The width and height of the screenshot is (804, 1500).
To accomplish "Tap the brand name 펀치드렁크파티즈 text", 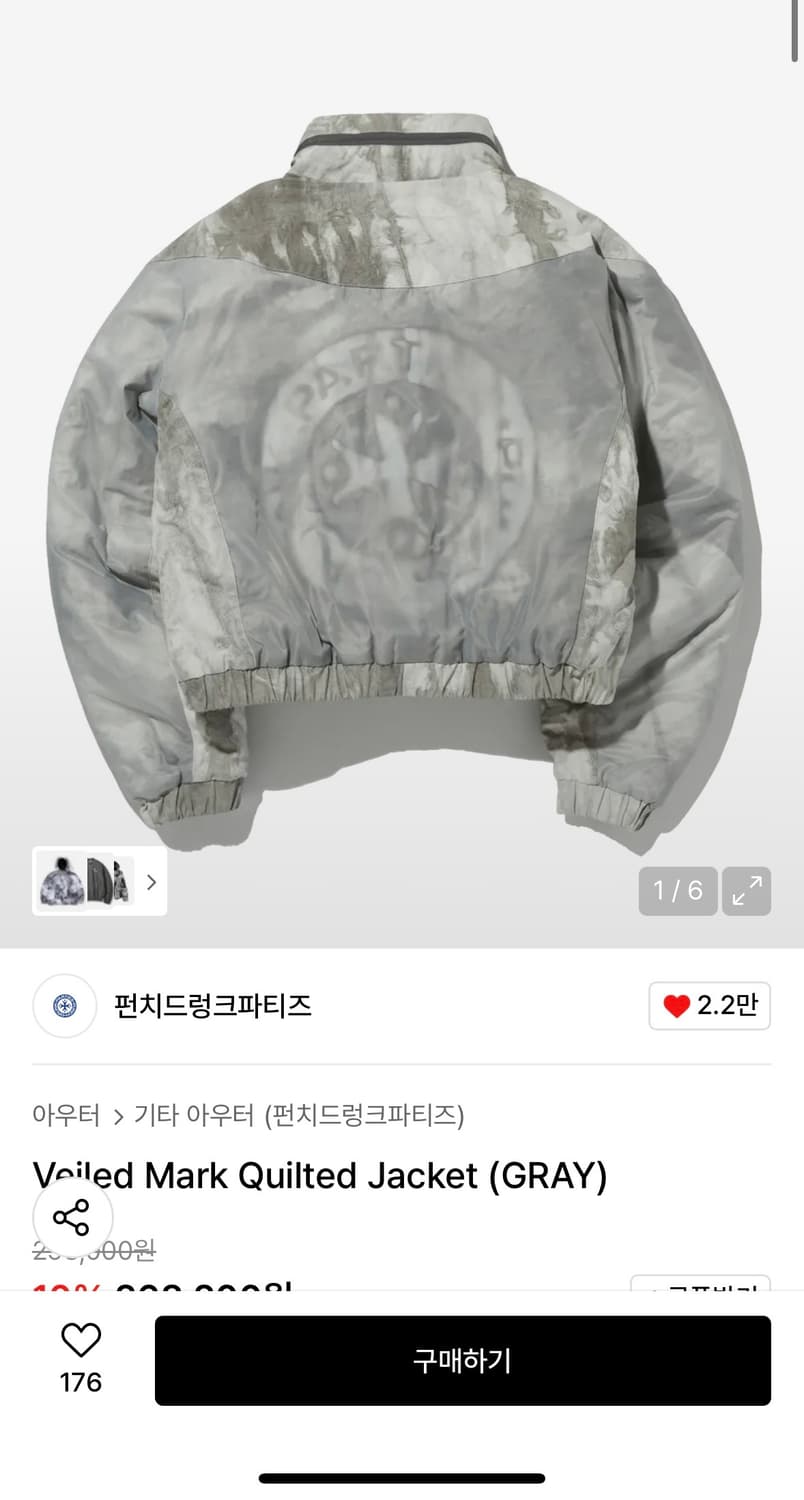I will (x=212, y=1007).
